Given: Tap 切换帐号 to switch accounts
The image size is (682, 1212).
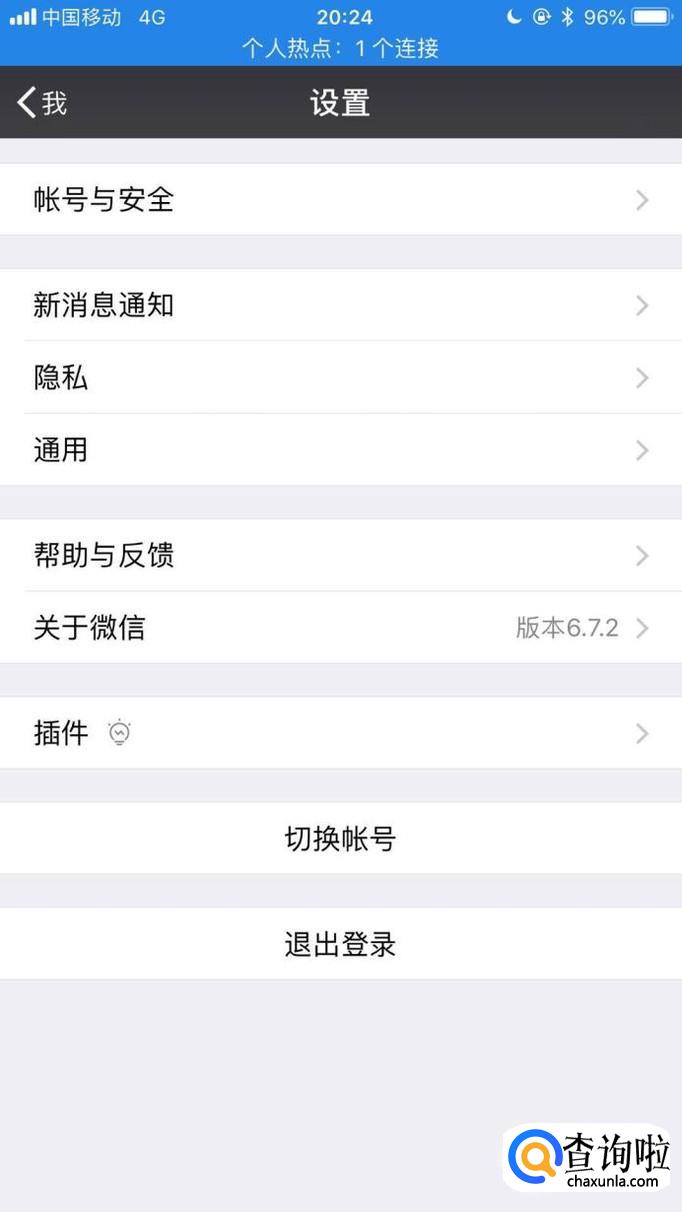Looking at the screenshot, I should [x=340, y=839].
